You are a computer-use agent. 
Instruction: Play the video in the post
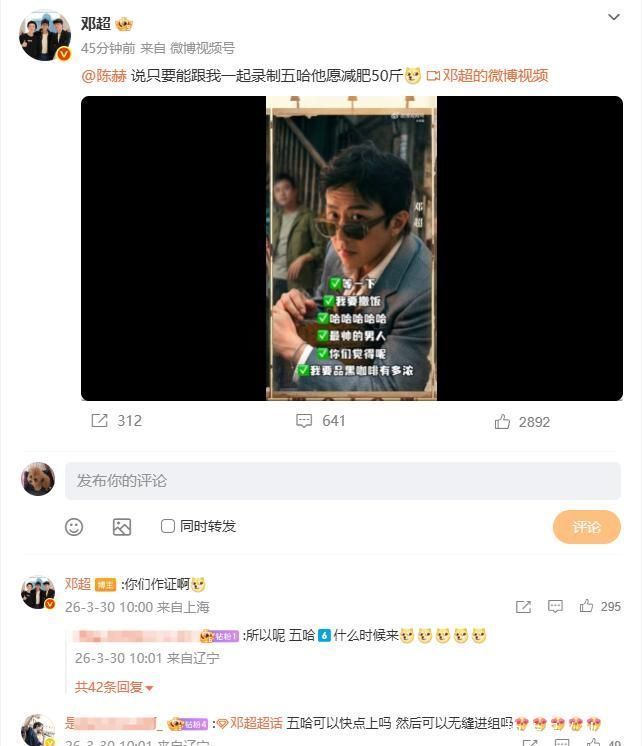(x=351, y=248)
